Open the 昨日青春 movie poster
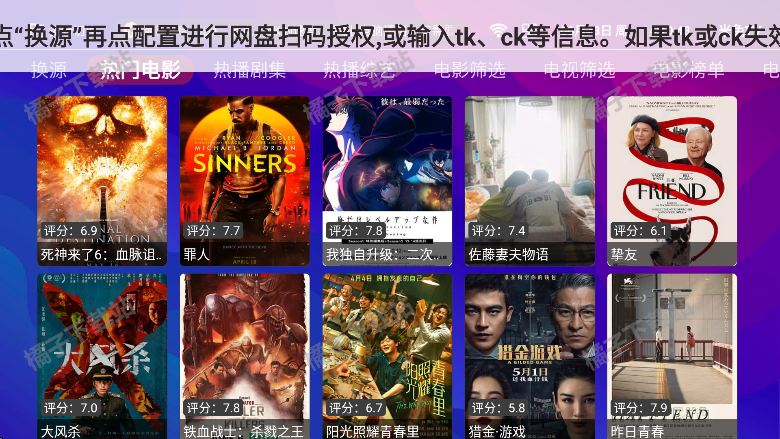 tap(672, 355)
